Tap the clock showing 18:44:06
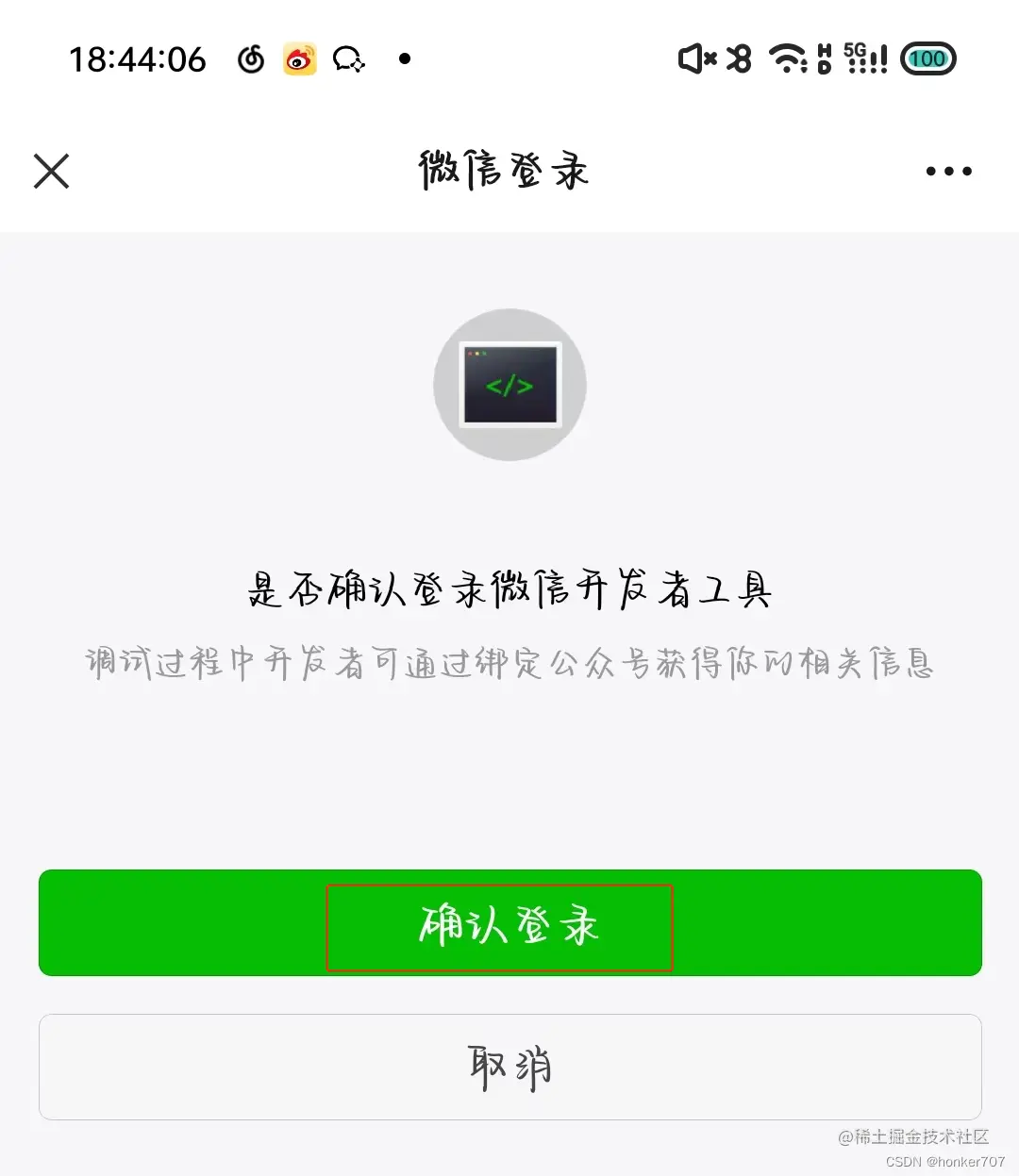The image size is (1019, 1176). pyautogui.click(x=137, y=58)
